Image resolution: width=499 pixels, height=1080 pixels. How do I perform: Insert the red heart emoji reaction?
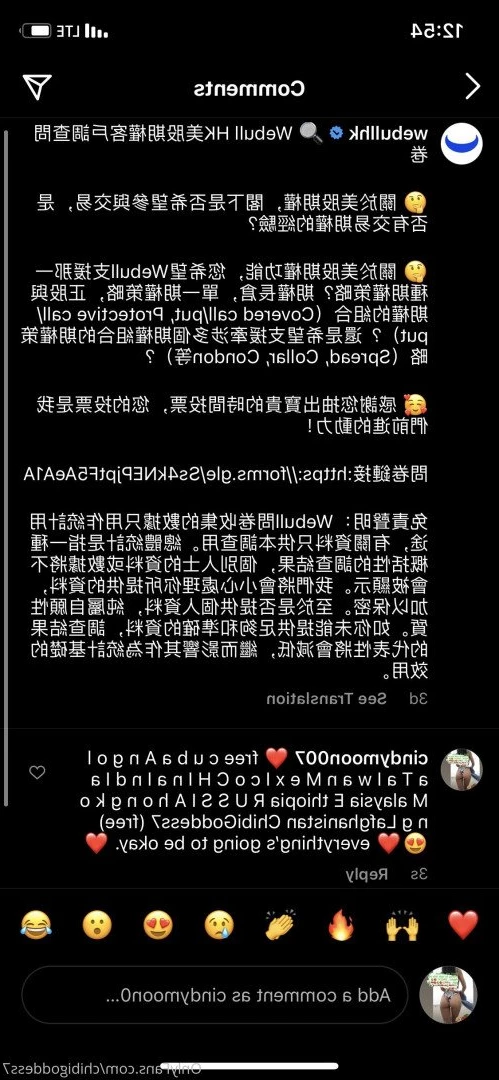point(463,924)
